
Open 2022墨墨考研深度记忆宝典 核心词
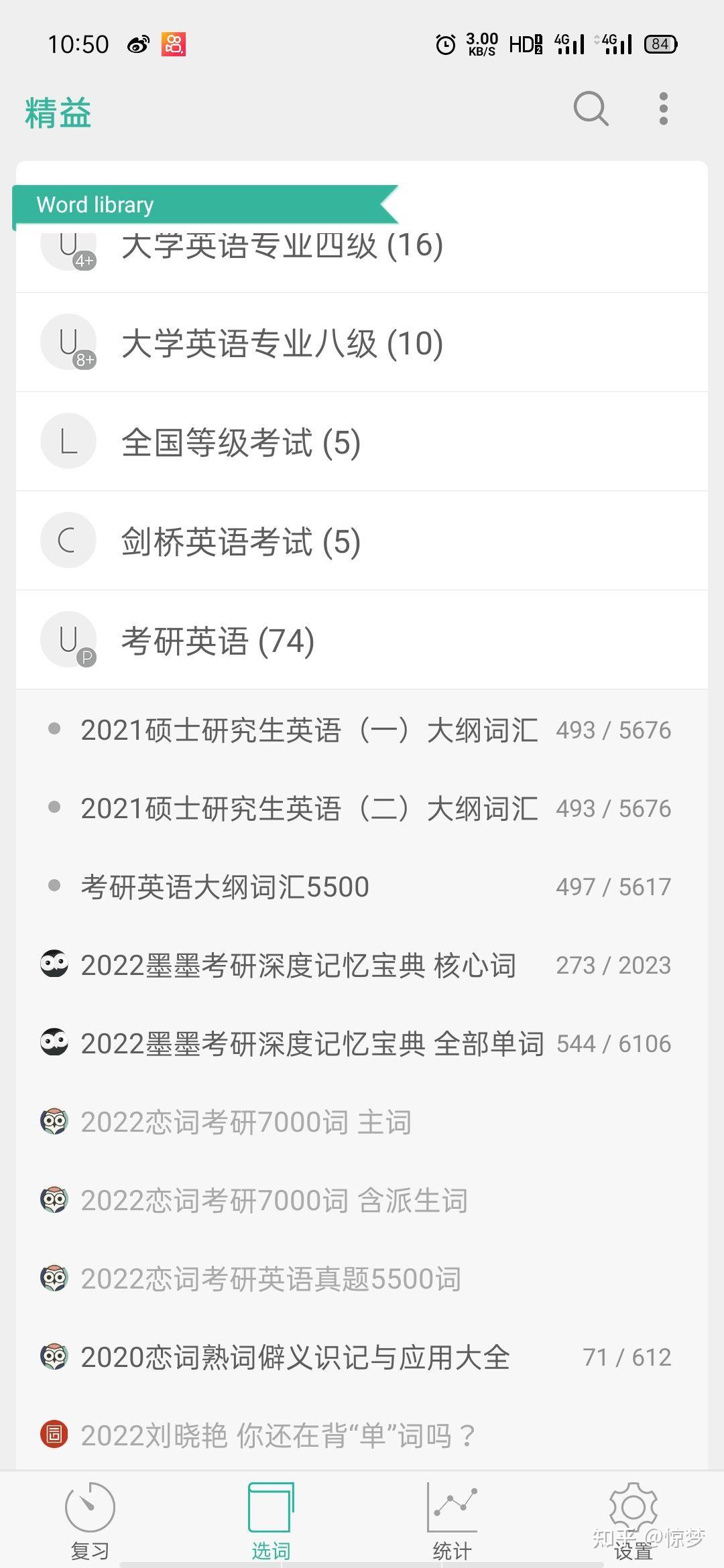(298, 965)
